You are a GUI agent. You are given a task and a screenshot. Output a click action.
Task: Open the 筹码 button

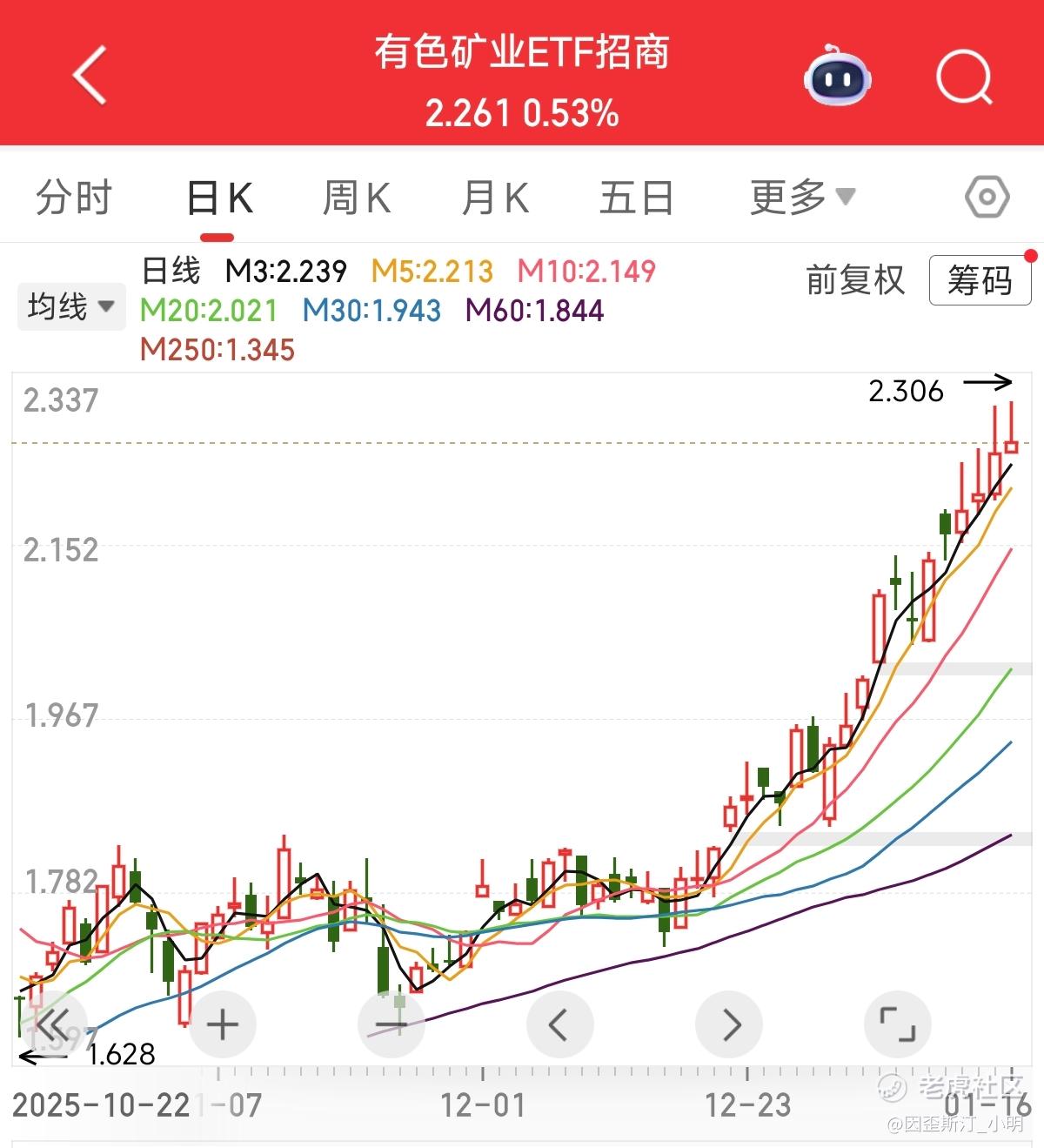click(980, 280)
